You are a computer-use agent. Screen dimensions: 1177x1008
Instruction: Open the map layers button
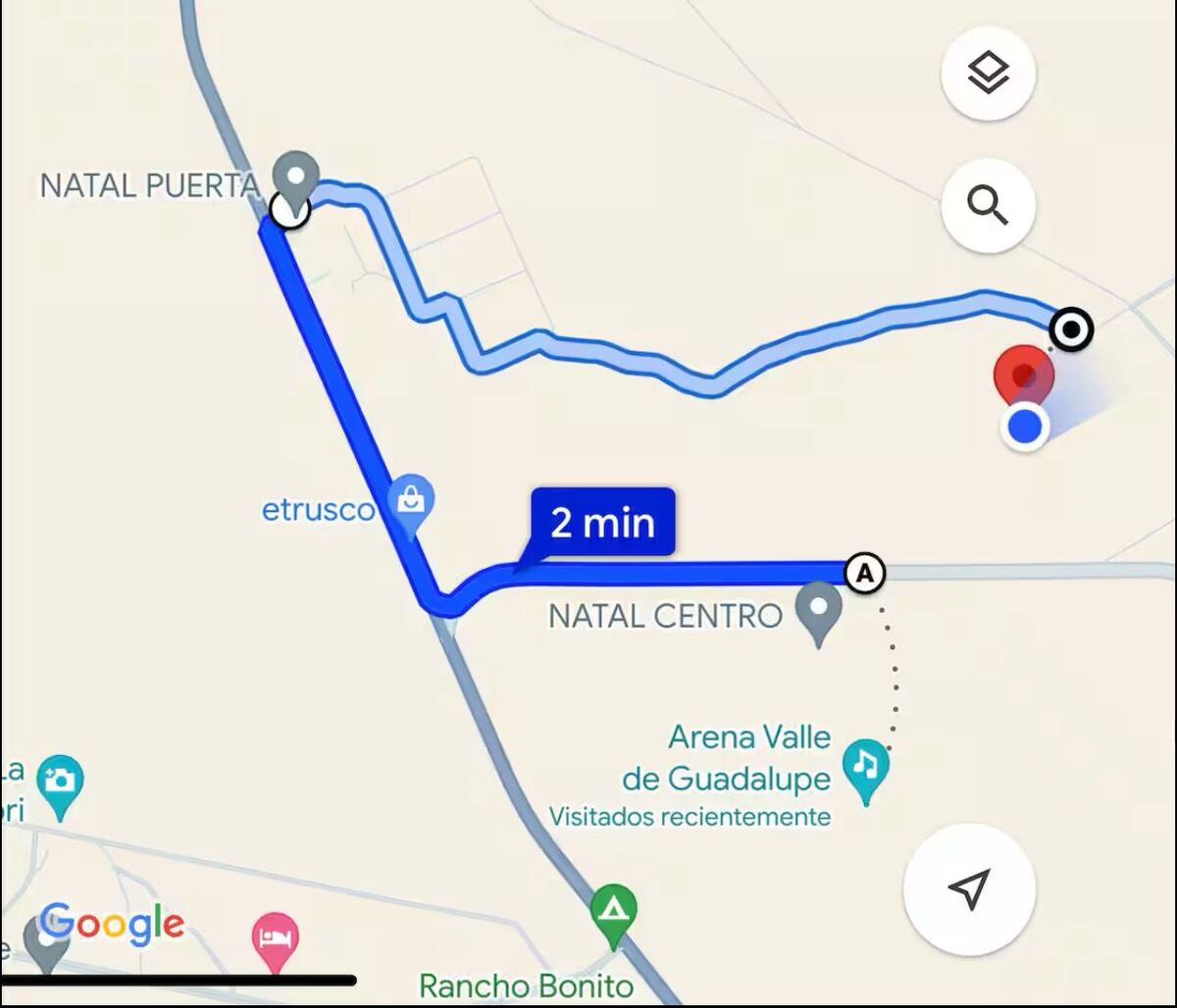pos(988,74)
